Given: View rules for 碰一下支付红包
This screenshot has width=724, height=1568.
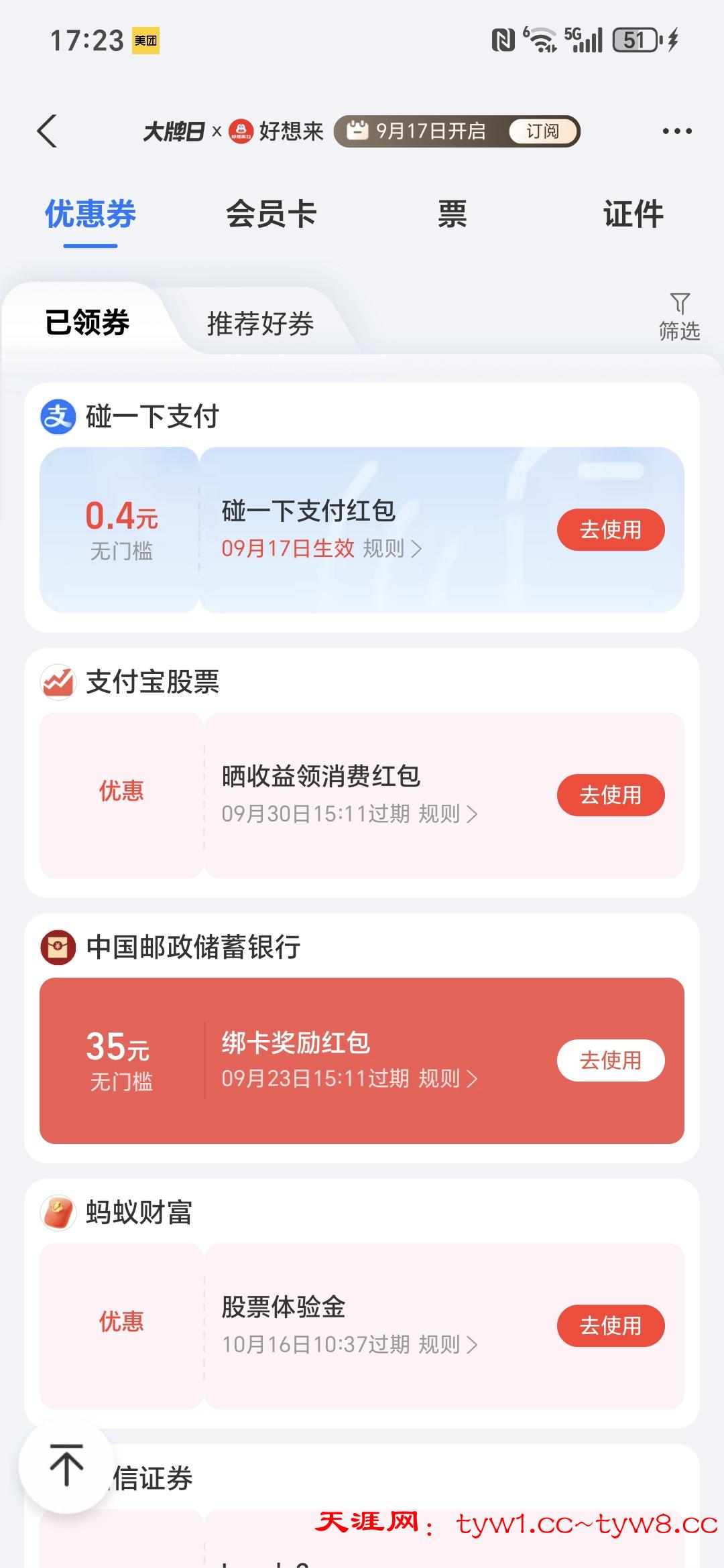Looking at the screenshot, I should (393, 549).
